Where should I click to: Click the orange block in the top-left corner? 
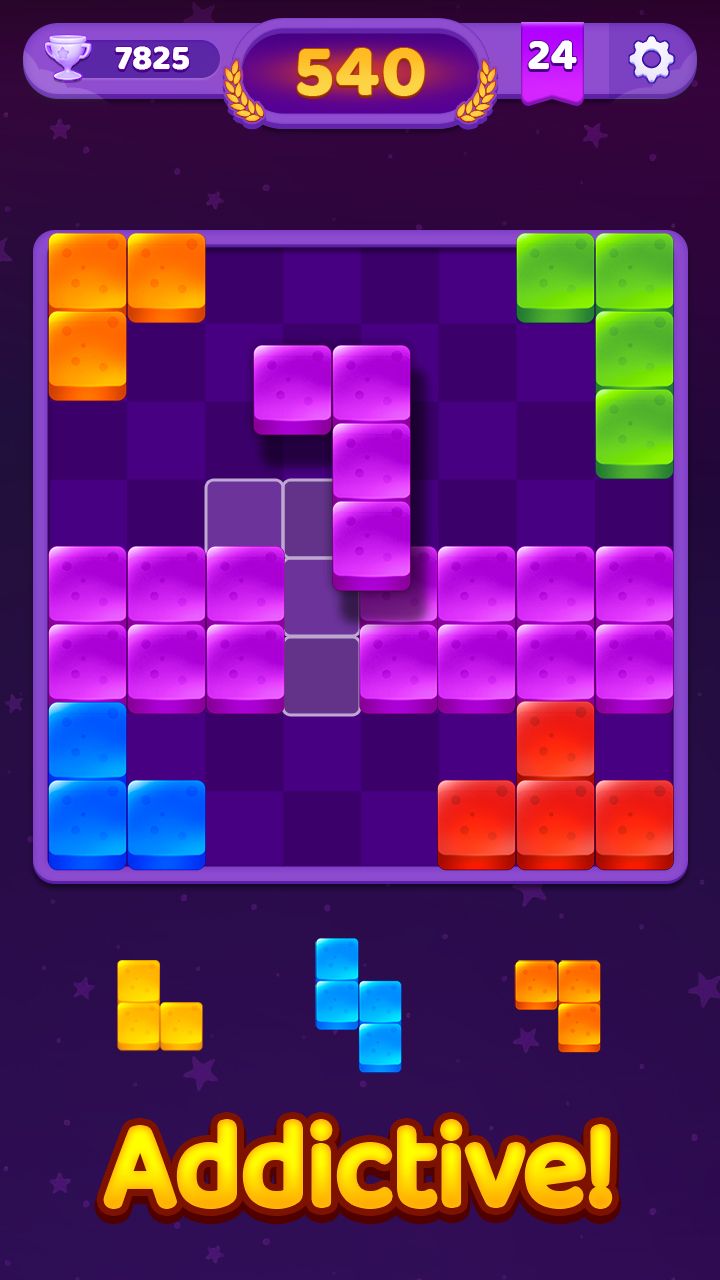[85, 275]
